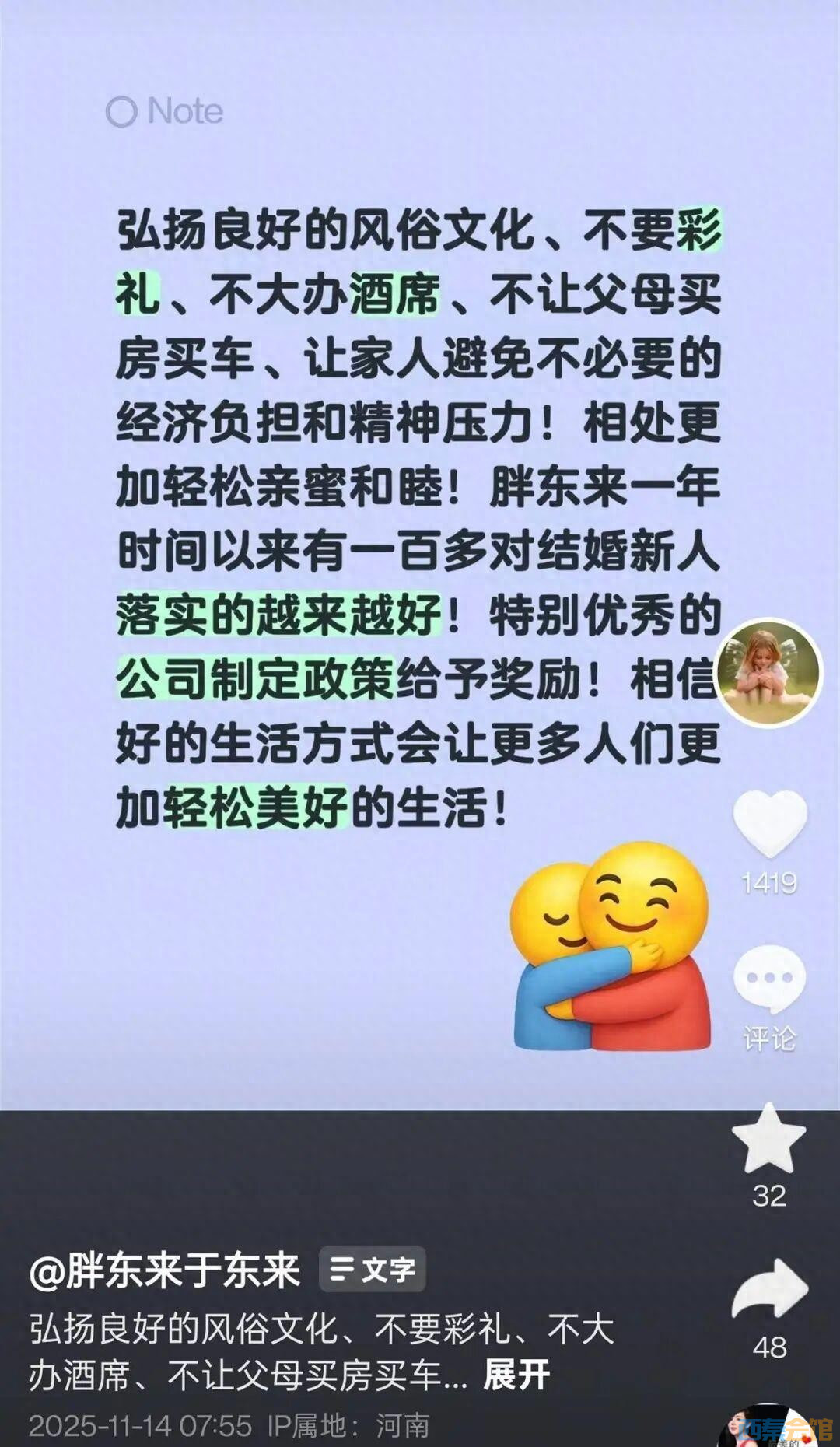Add this post to favorites with the star
The width and height of the screenshot is (840, 1447).
(x=768, y=1140)
